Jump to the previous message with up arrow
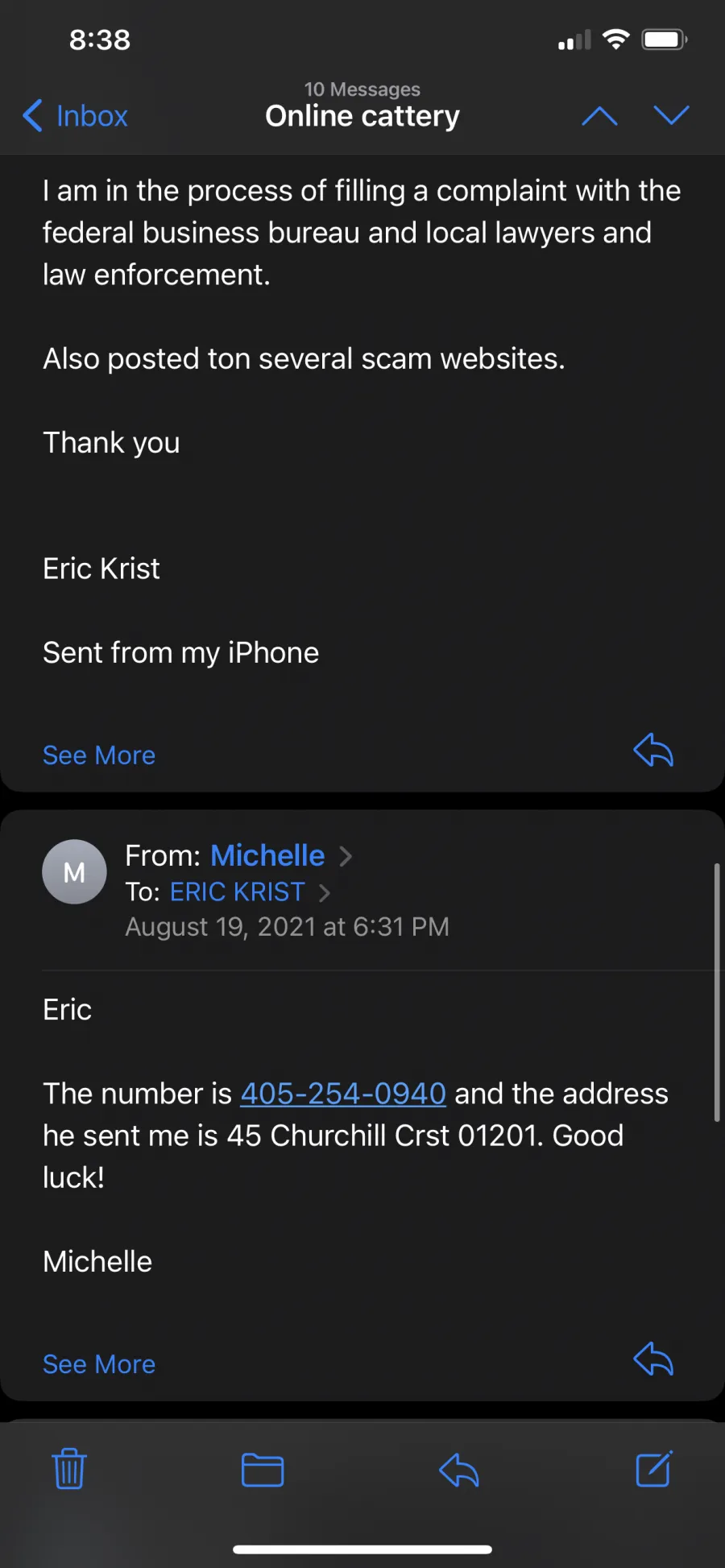This screenshot has height=1568, width=725. tap(599, 116)
